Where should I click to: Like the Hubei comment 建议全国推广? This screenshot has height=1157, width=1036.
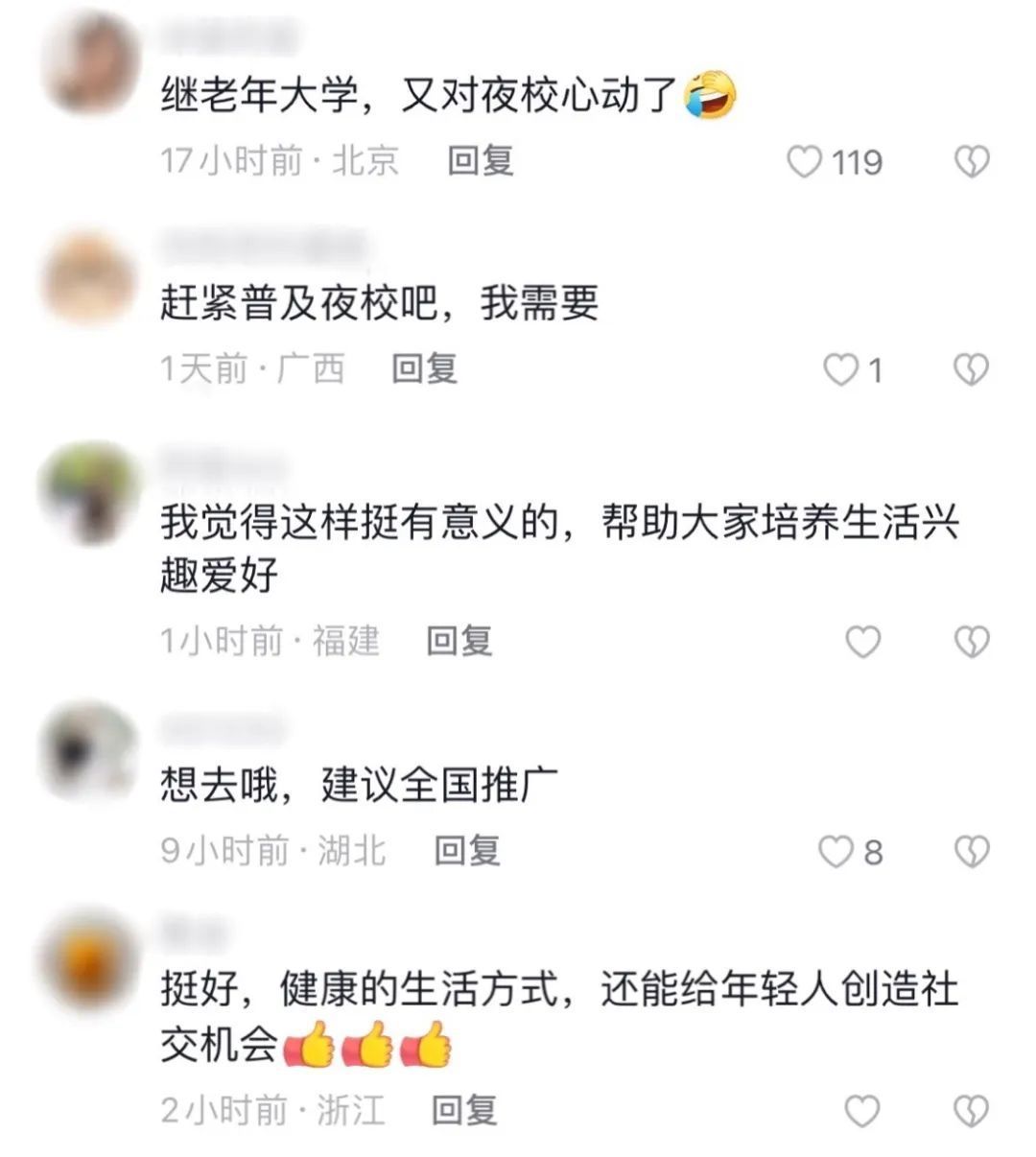pos(836,851)
